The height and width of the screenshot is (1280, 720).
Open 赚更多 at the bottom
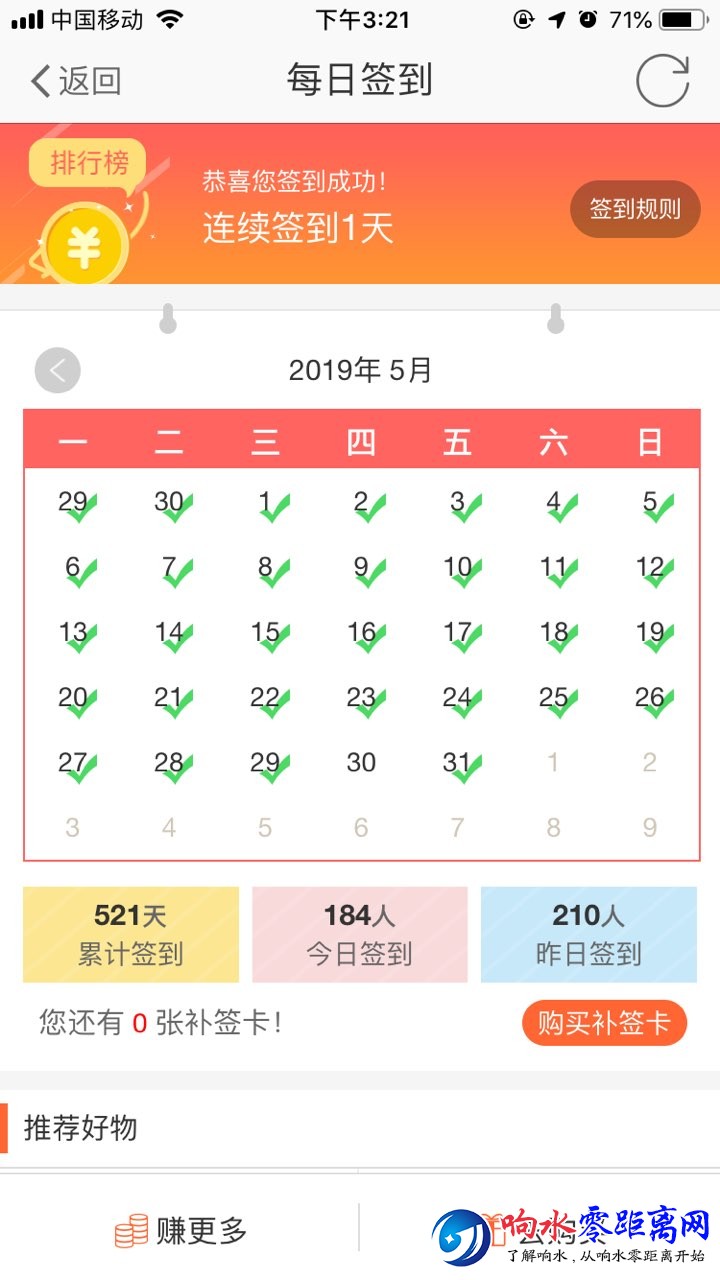pyautogui.click(x=181, y=1230)
